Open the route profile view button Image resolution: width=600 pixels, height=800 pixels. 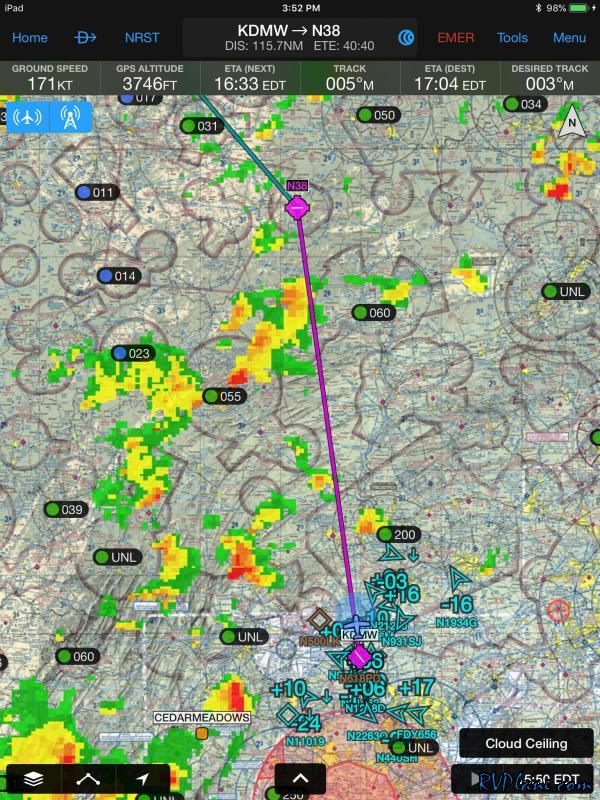[x=88, y=779]
